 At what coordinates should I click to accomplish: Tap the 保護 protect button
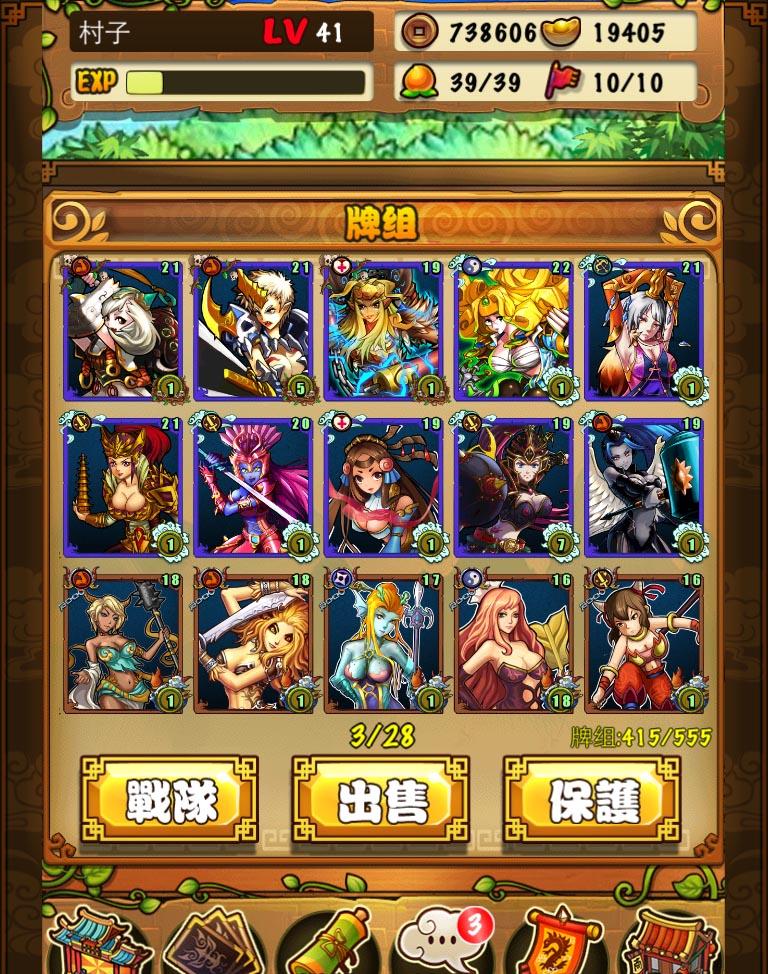pos(593,800)
